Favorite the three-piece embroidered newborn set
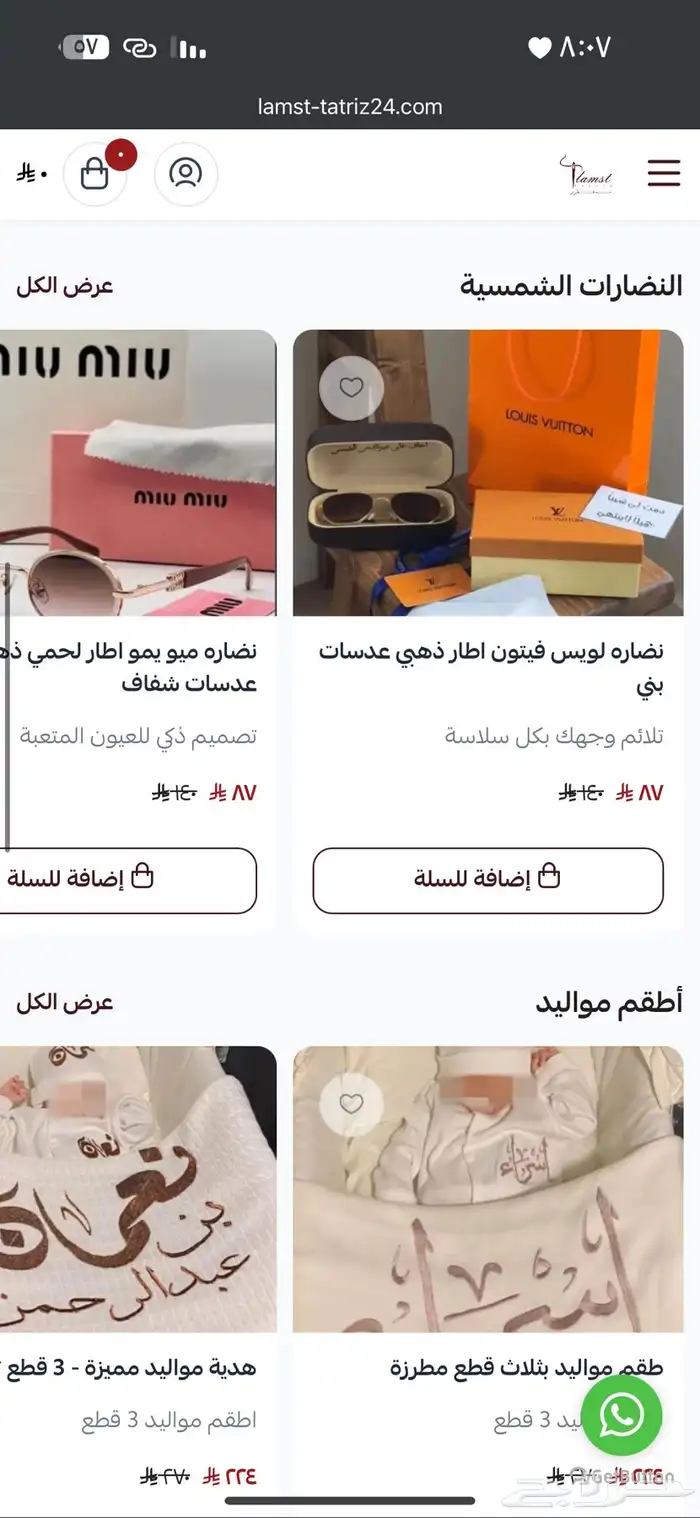The width and height of the screenshot is (700, 1518). (x=351, y=1104)
